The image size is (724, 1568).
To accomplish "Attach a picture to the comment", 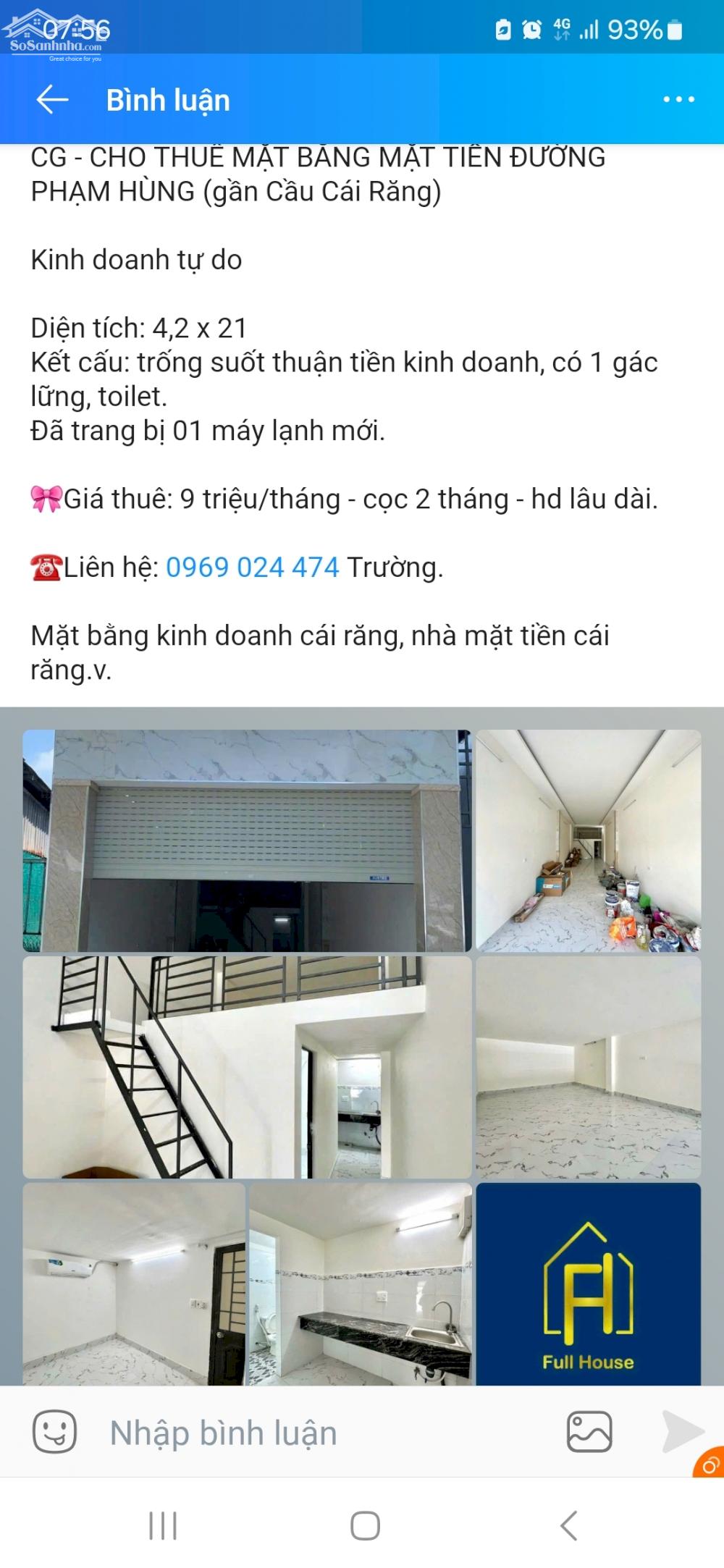I will [589, 1432].
